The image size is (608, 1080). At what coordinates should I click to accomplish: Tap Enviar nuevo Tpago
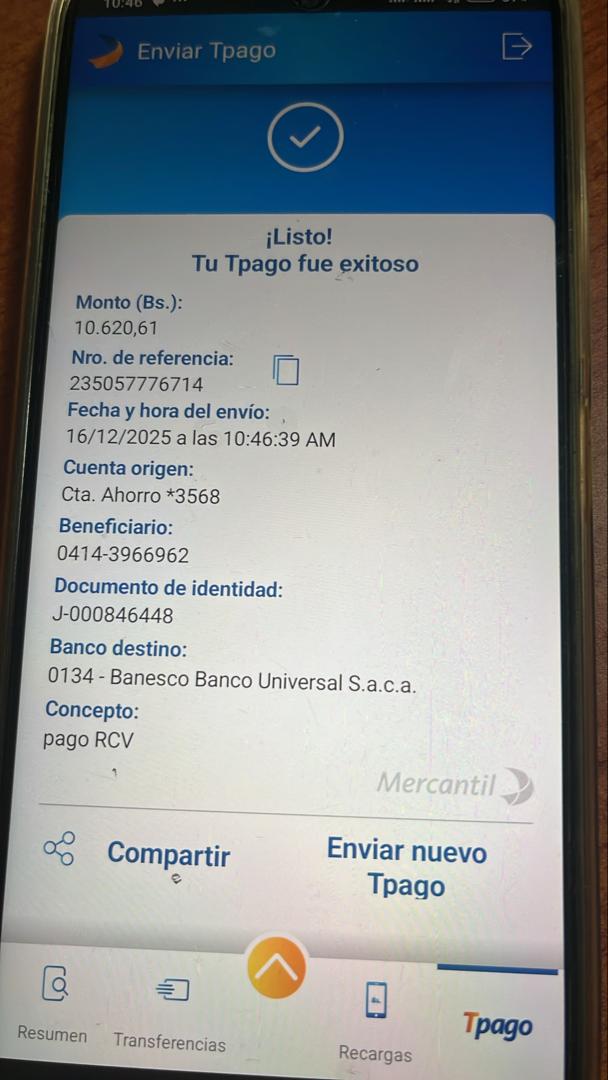pos(406,868)
